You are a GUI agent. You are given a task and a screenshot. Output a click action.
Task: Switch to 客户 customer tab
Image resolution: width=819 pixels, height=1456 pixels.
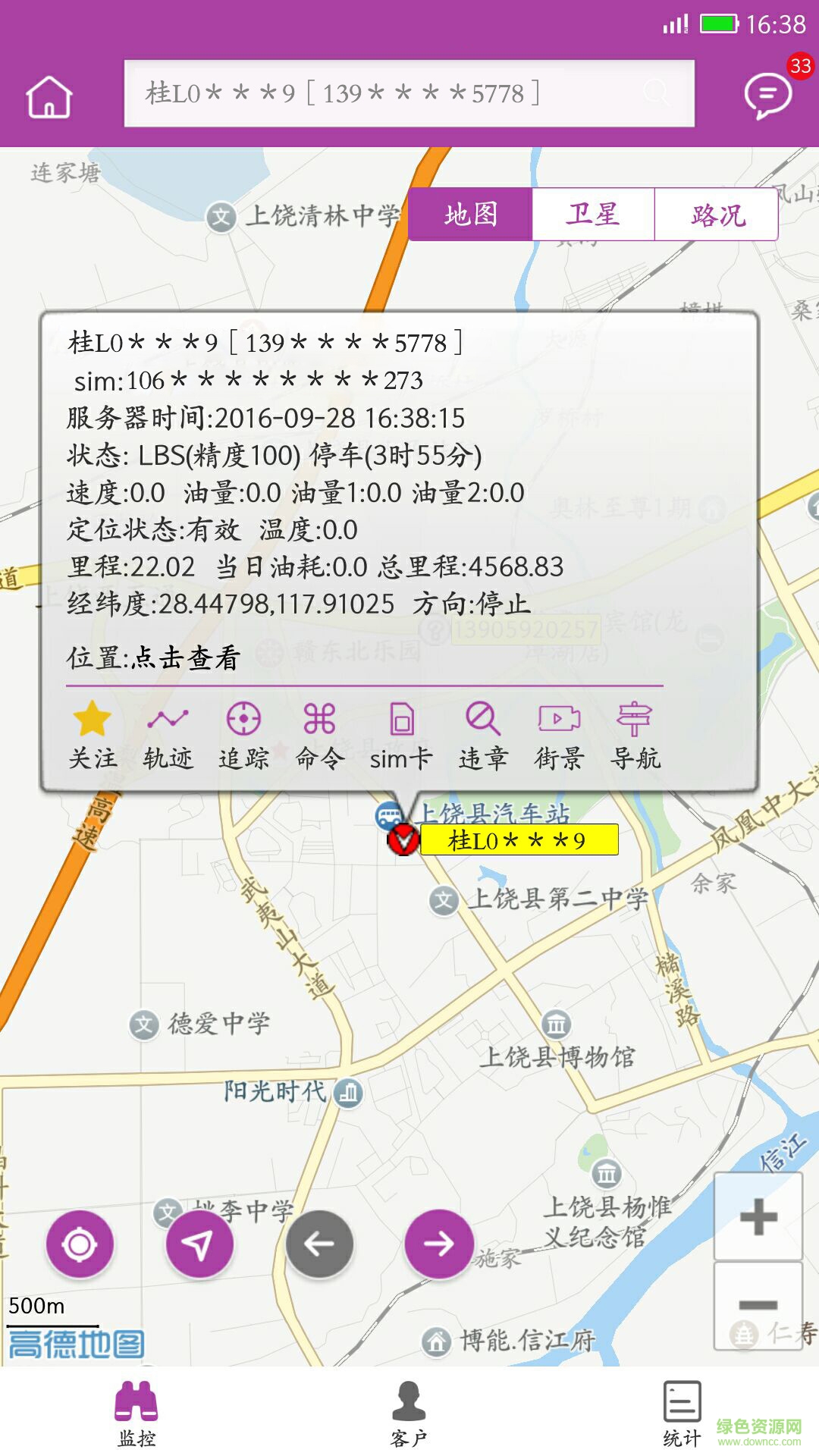click(409, 1413)
